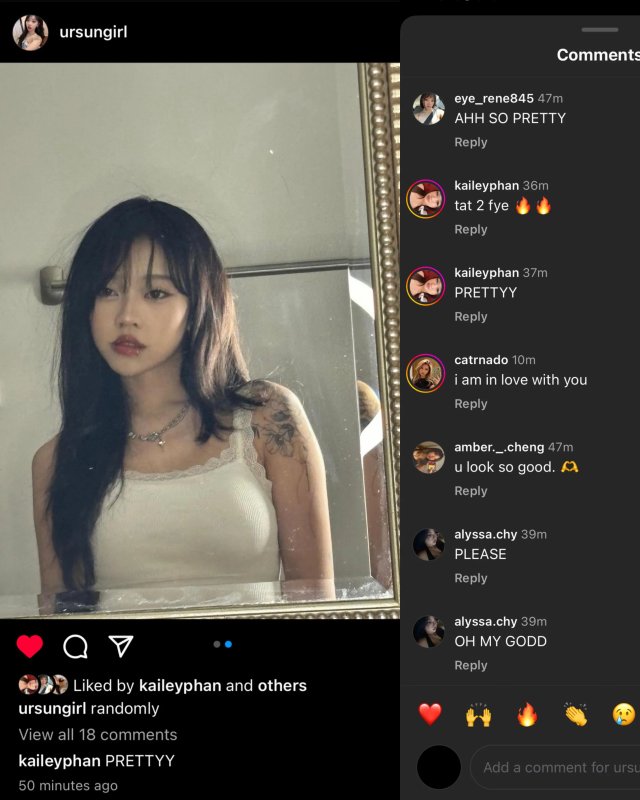640x800 pixels.
Task: Visit eye_rene845's profile from the username
Action: click(493, 98)
